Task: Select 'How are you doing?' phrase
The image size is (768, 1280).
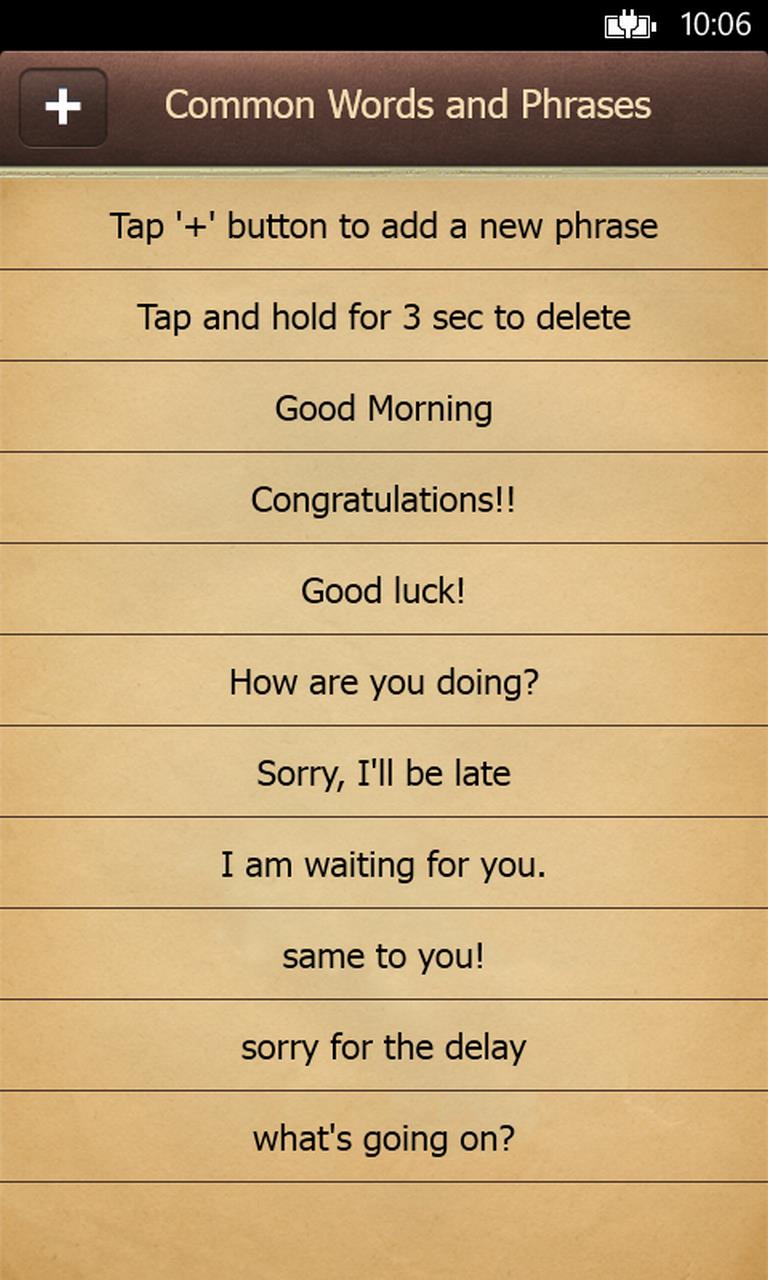Action: 384,681
